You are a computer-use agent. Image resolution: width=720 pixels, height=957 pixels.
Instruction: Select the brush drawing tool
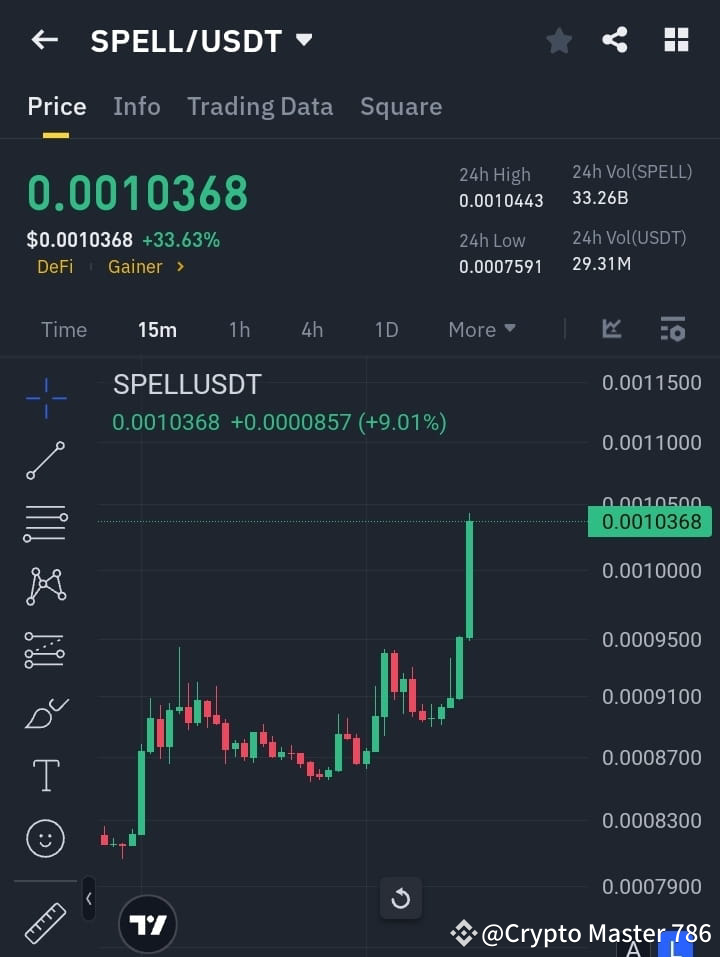45,712
